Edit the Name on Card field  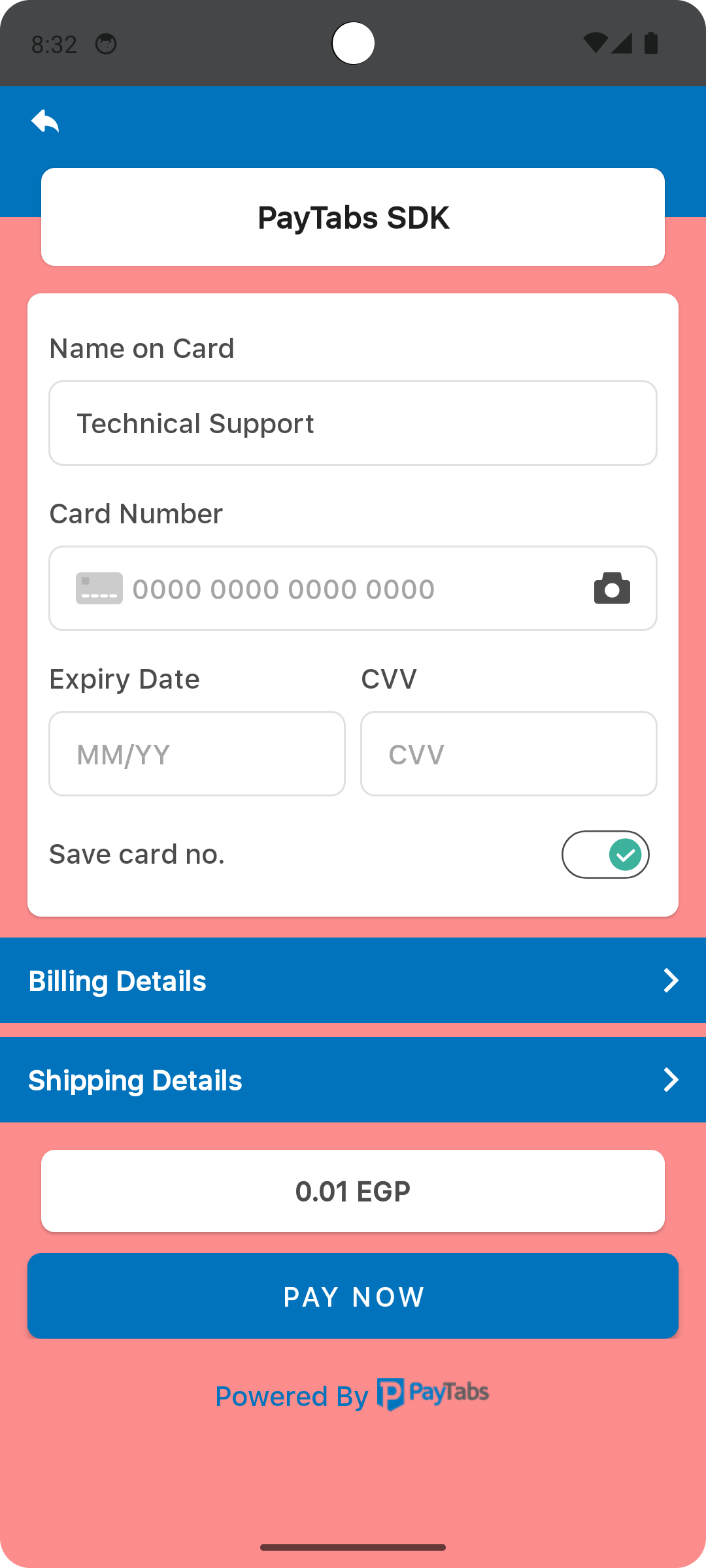click(x=353, y=423)
